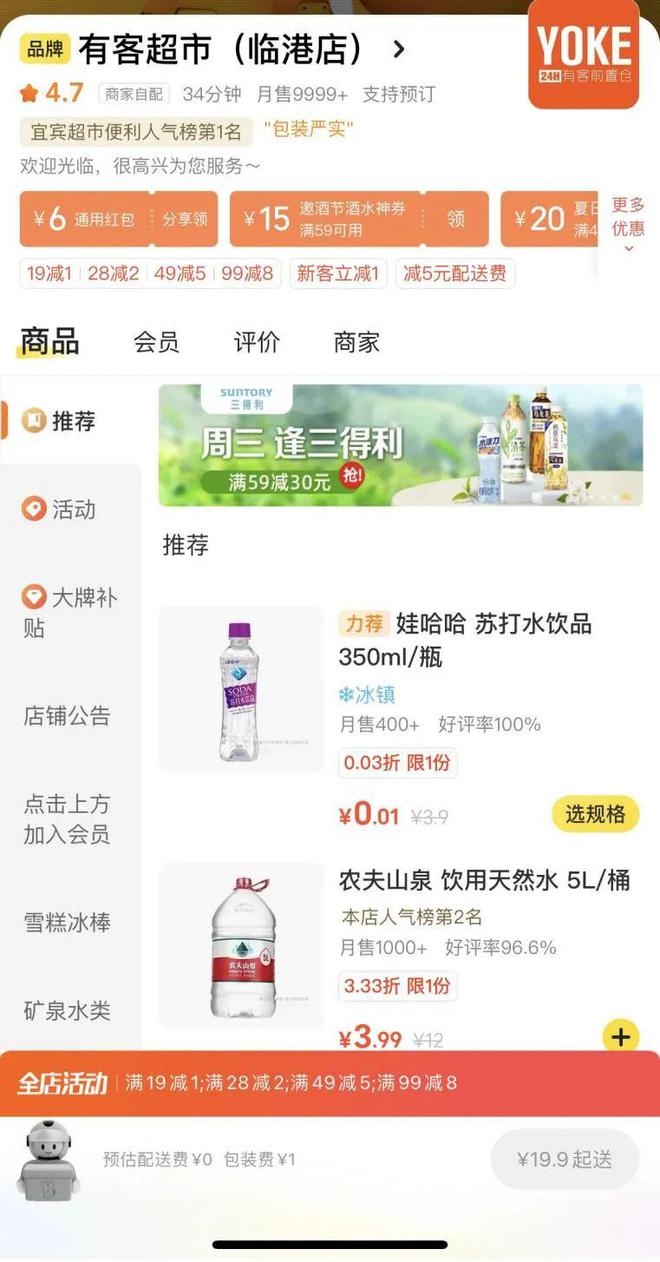Tap the ¥19.9起送 checkout button

564,1159
